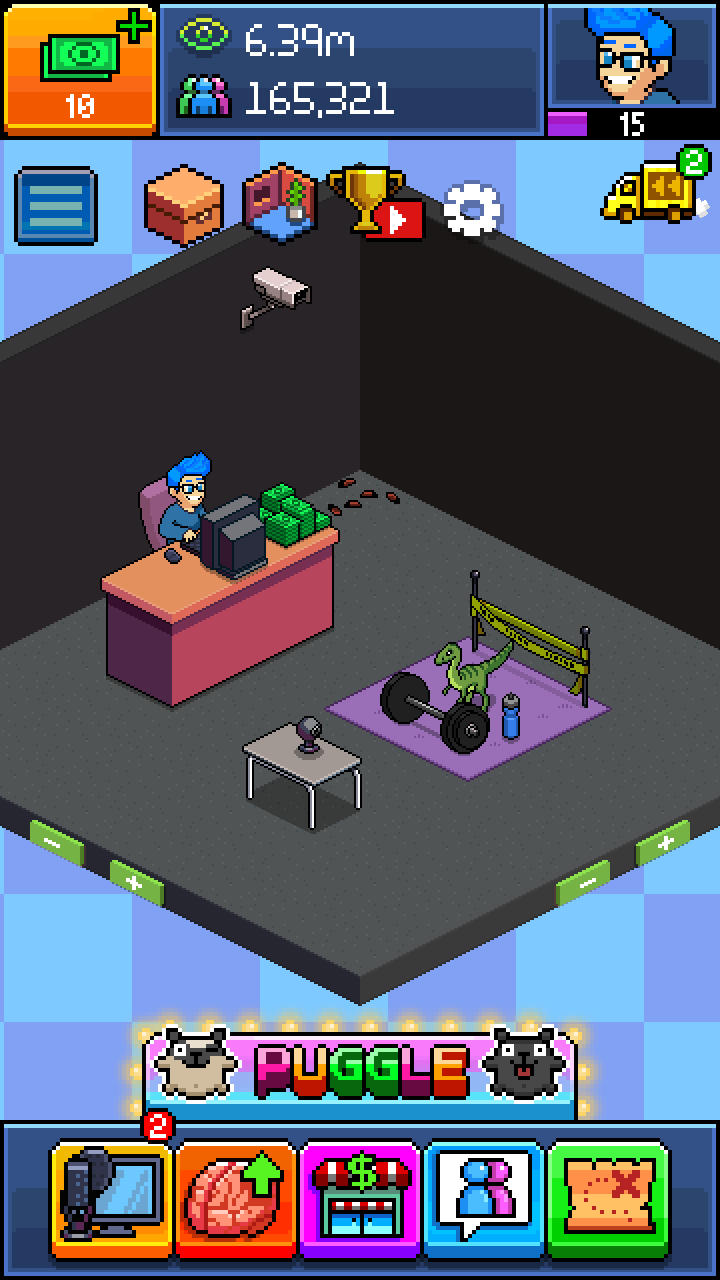Tap the gym dinosaur item on the mat
Viewport: 720px width, 1280px height.
coord(467,672)
